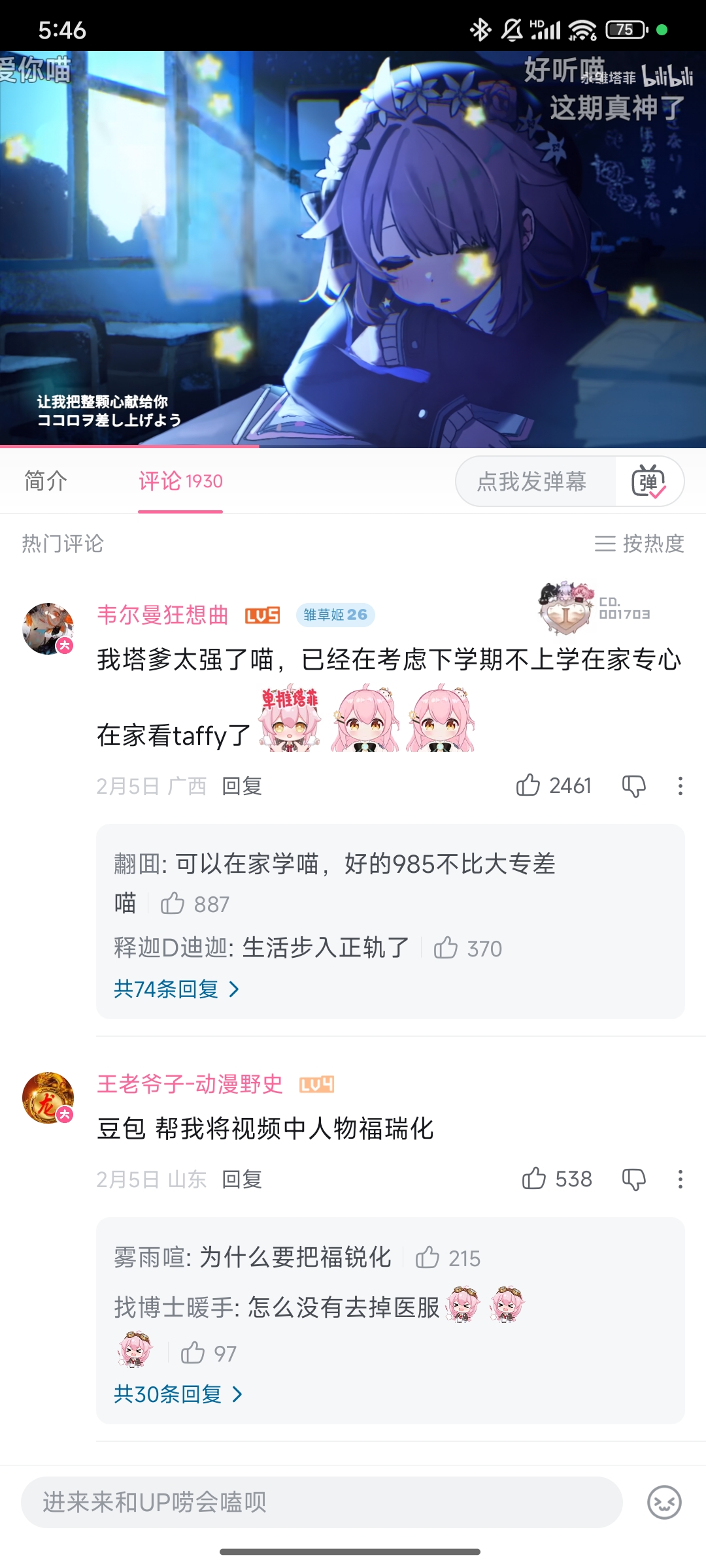Toggle the danmaku display icon
This screenshot has width=706, height=1568.
click(648, 482)
